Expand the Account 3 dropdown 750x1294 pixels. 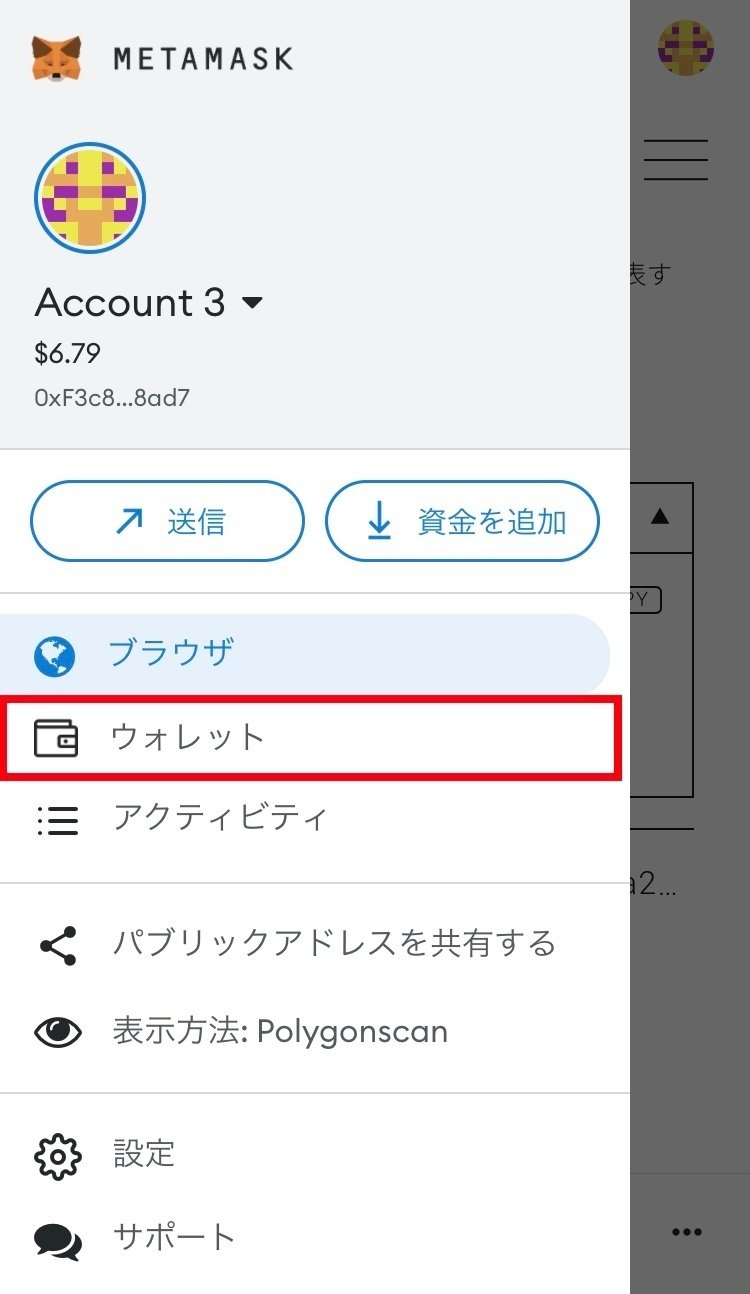point(252,303)
